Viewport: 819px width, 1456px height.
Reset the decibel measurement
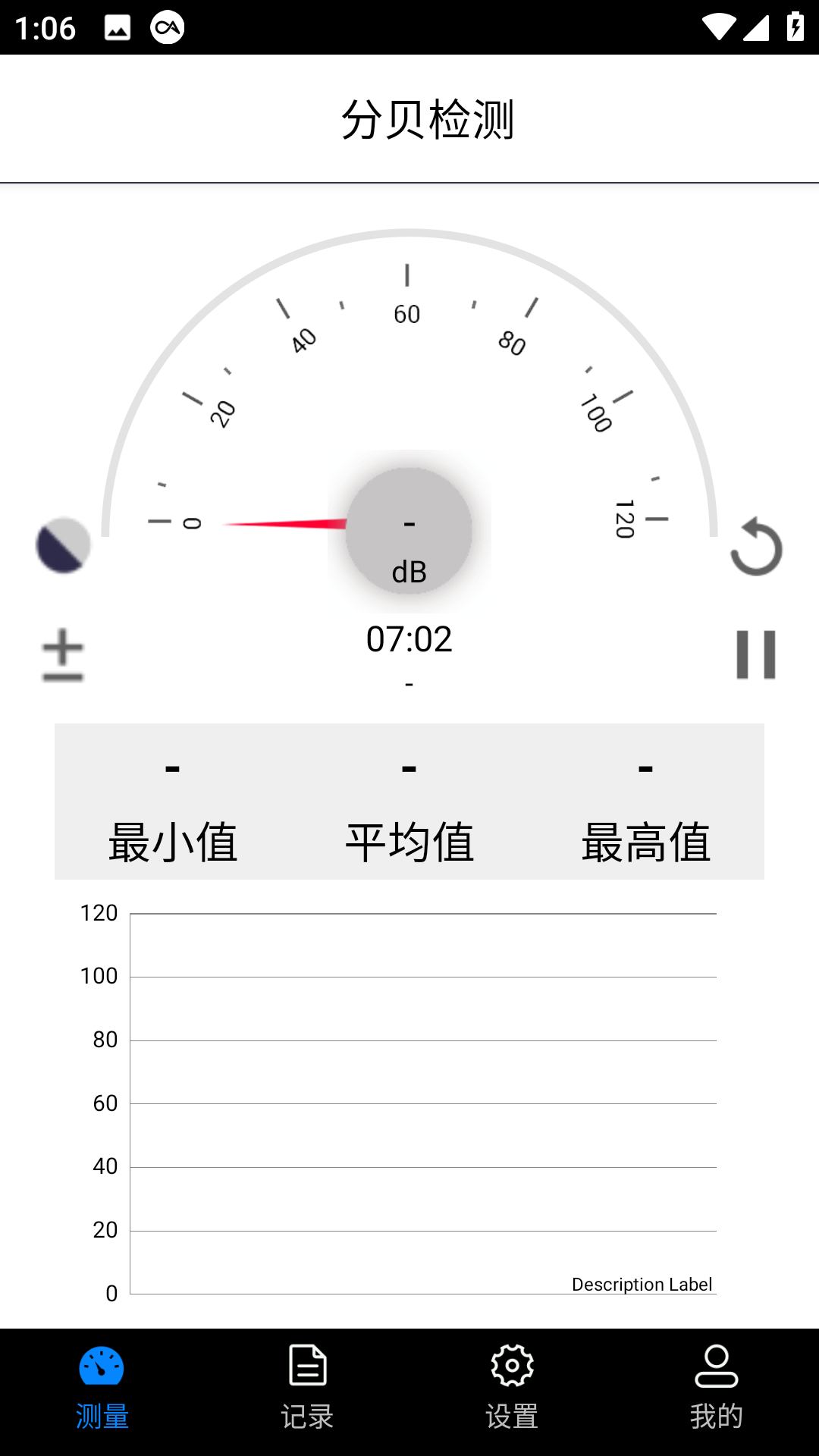pyautogui.click(x=756, y=546)
